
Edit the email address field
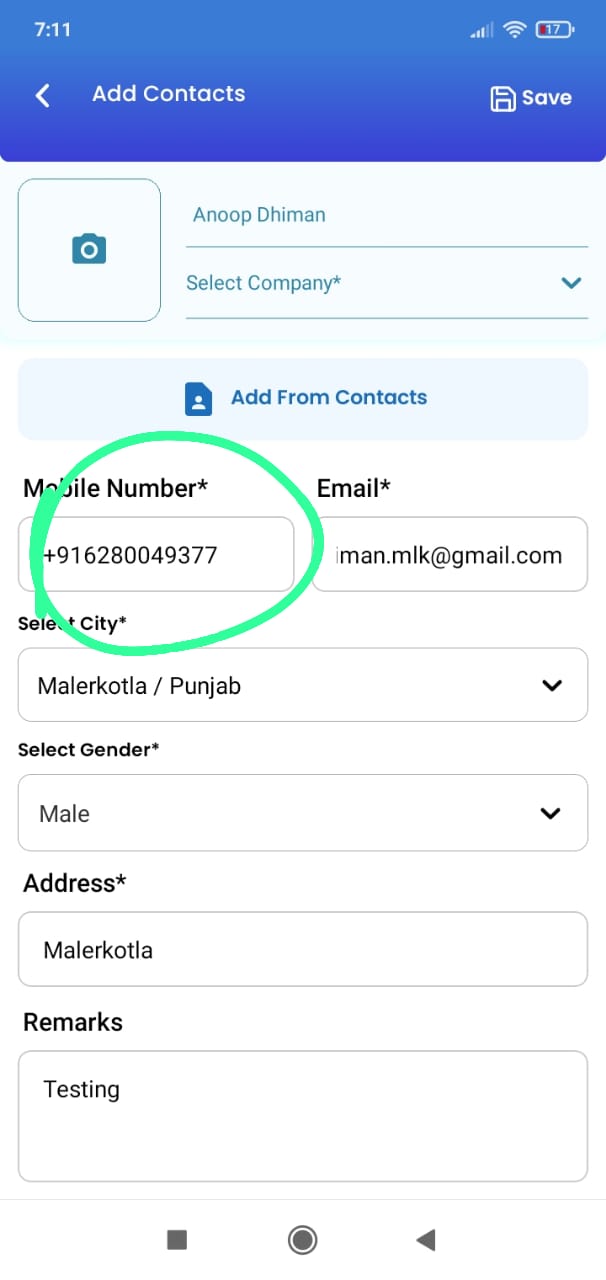450,555
